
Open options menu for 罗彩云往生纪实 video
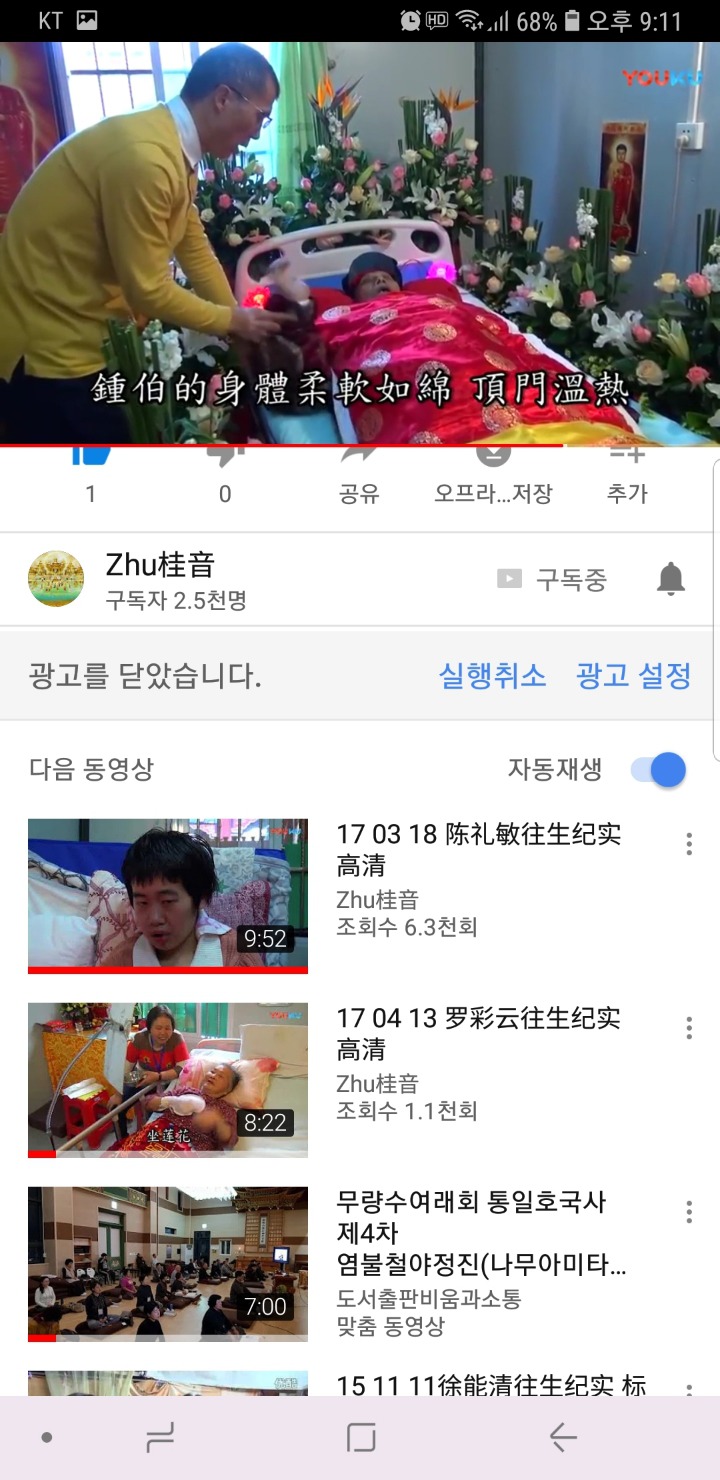tap(689, 1028)
